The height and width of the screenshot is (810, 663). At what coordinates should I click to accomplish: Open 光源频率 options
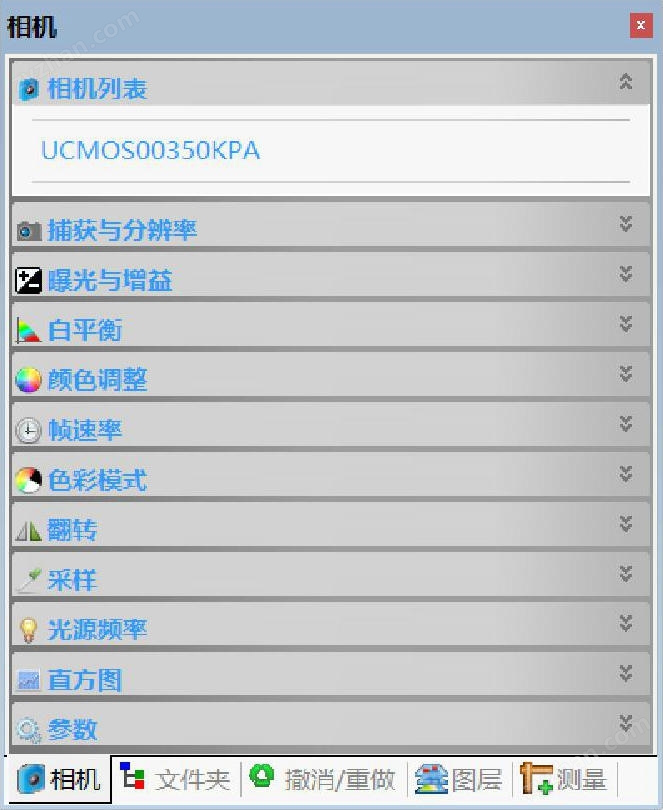(x=626, y=624)
